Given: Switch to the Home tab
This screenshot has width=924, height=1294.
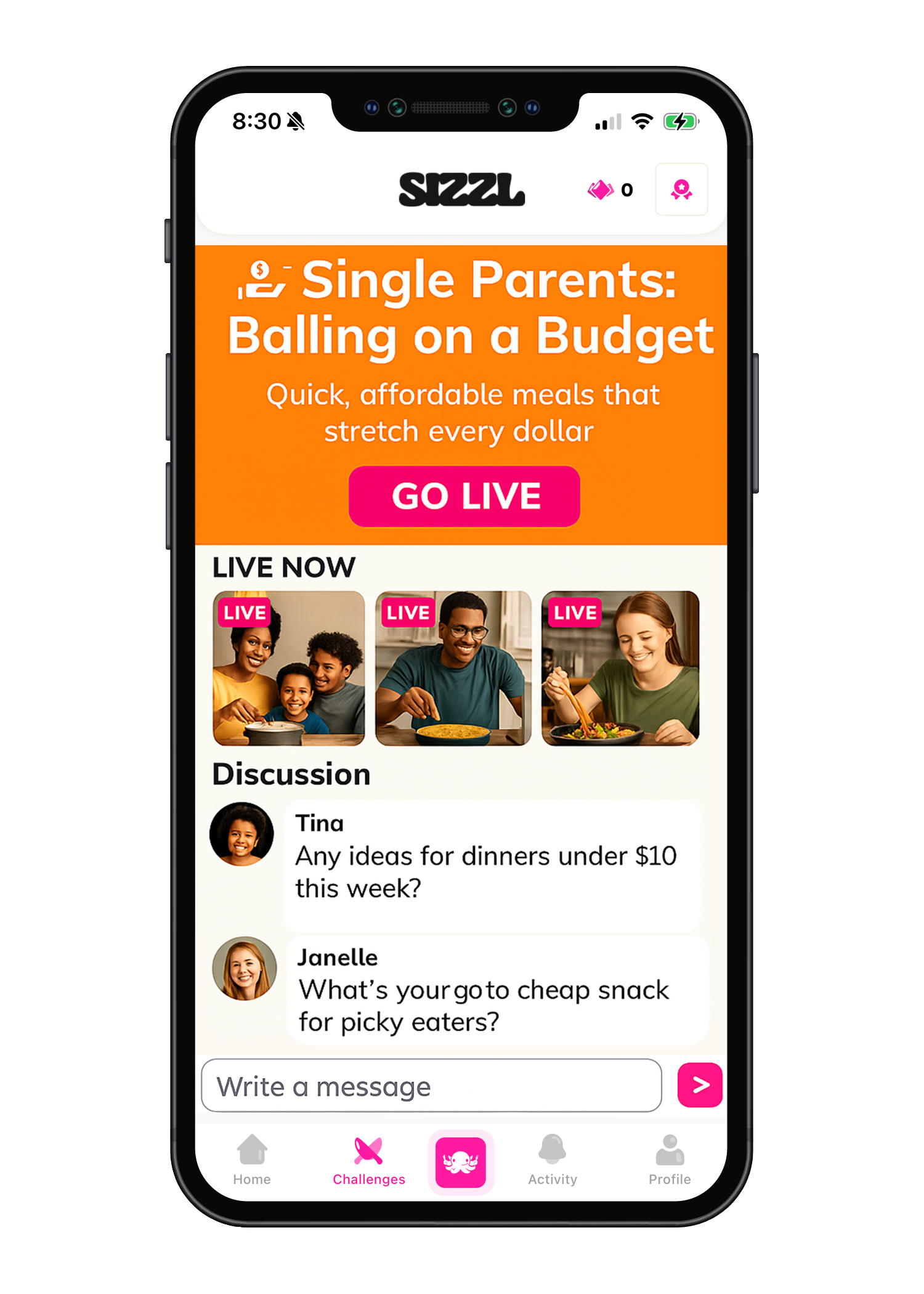Looking at the screenshot, I should 252,1160.
